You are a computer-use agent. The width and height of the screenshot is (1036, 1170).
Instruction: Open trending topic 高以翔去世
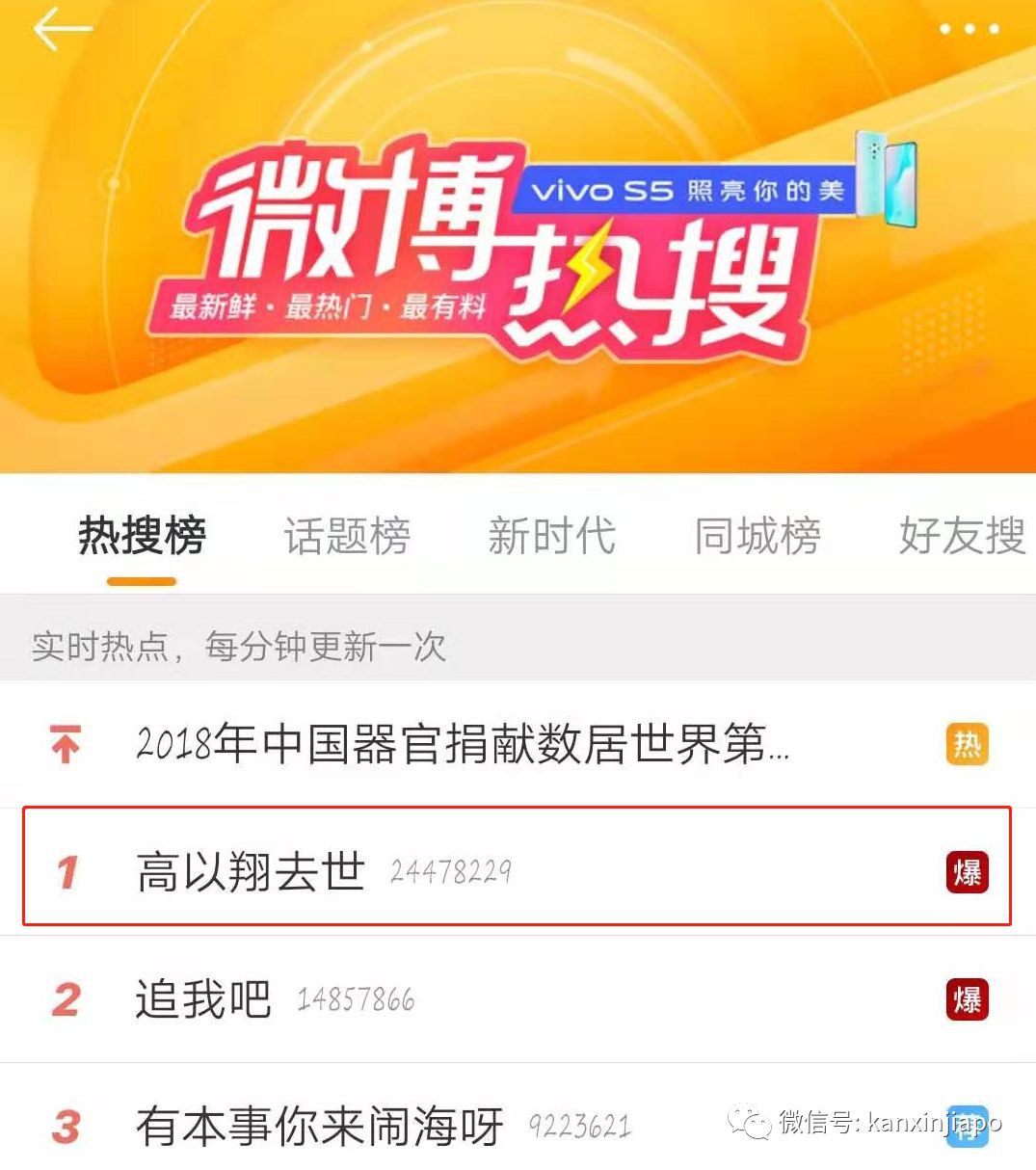(251, 872)
